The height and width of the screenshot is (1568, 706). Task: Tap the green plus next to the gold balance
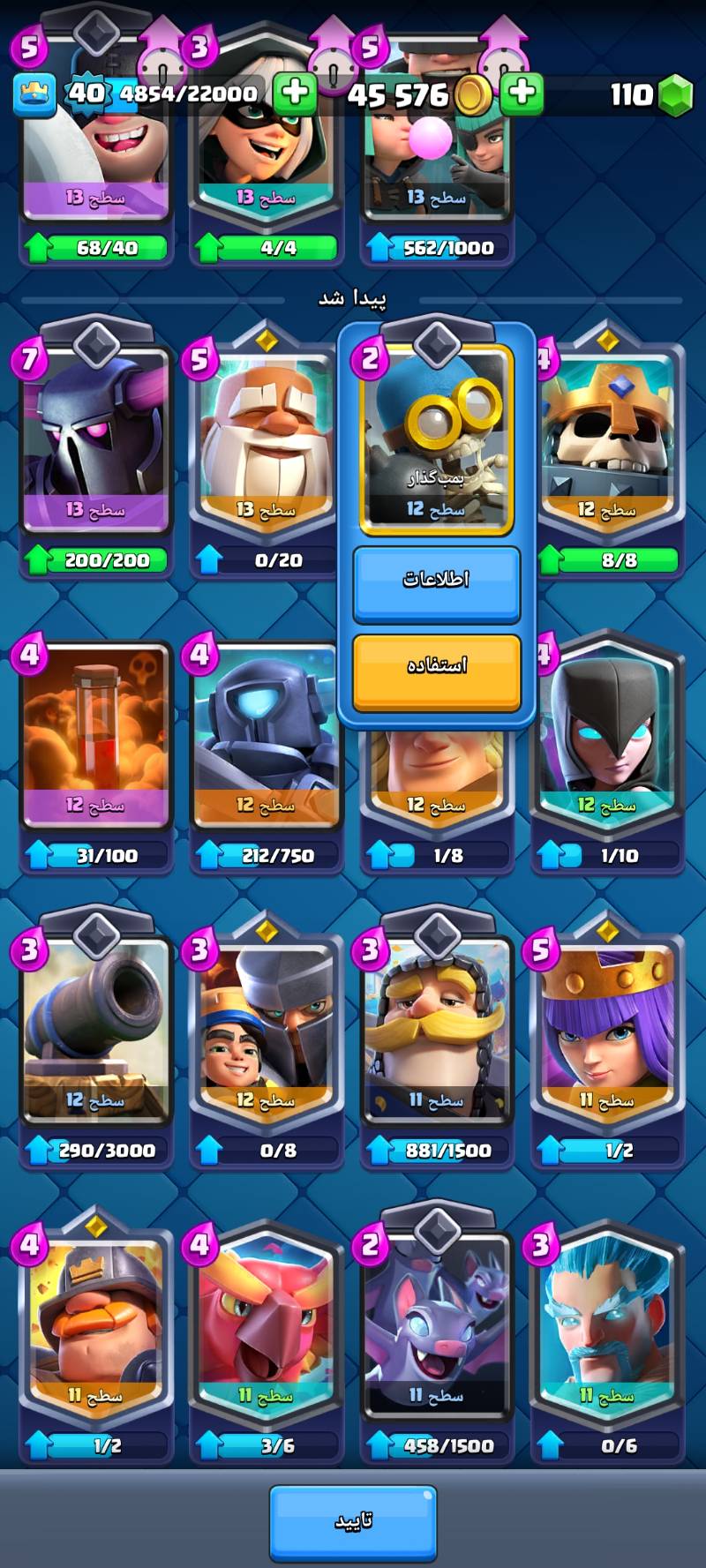pyautogui.click(x=522, y=93)
